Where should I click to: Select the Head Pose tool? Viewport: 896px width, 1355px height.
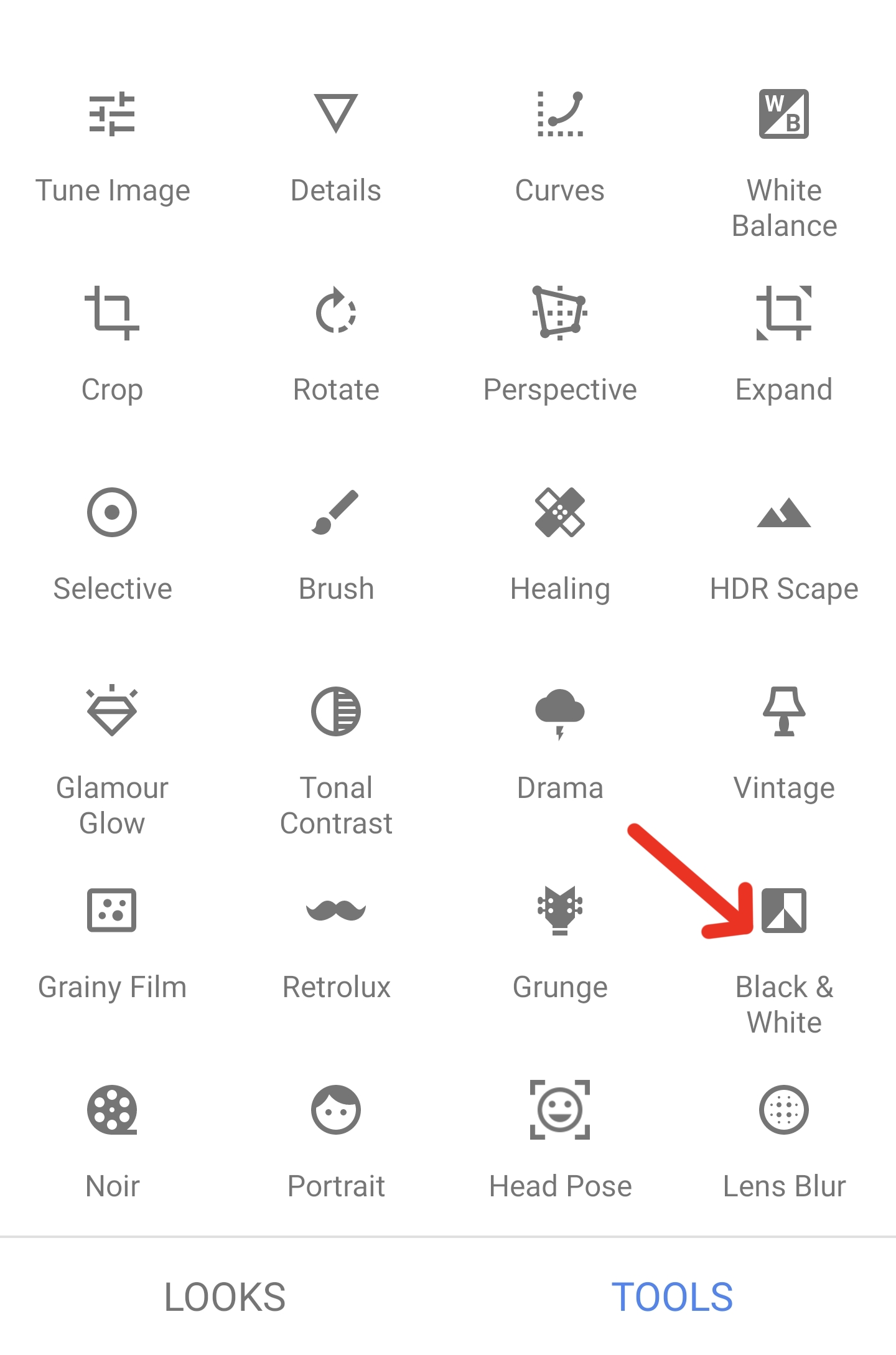tap(560, 1110)
